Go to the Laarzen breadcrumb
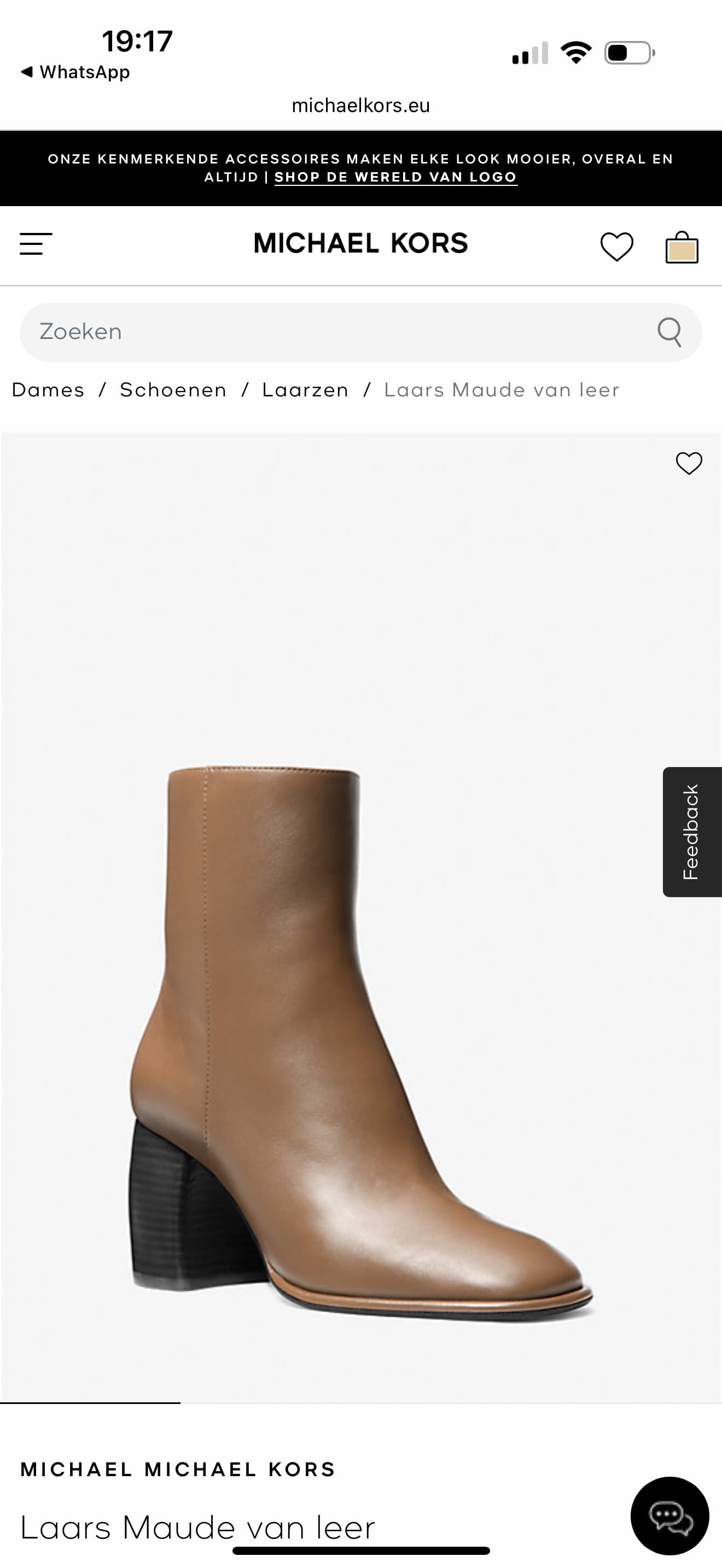The height and width of the screenshot is (1568, 722). point(306,390)
